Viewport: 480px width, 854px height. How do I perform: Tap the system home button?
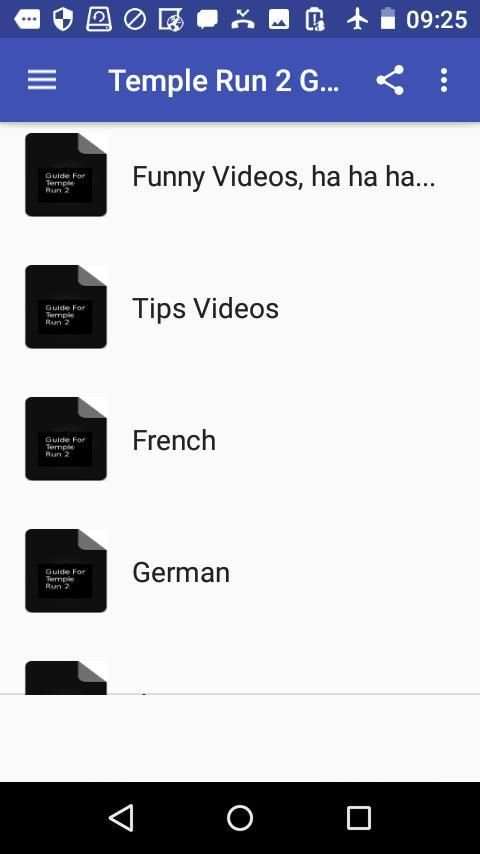tap(240, 818)
